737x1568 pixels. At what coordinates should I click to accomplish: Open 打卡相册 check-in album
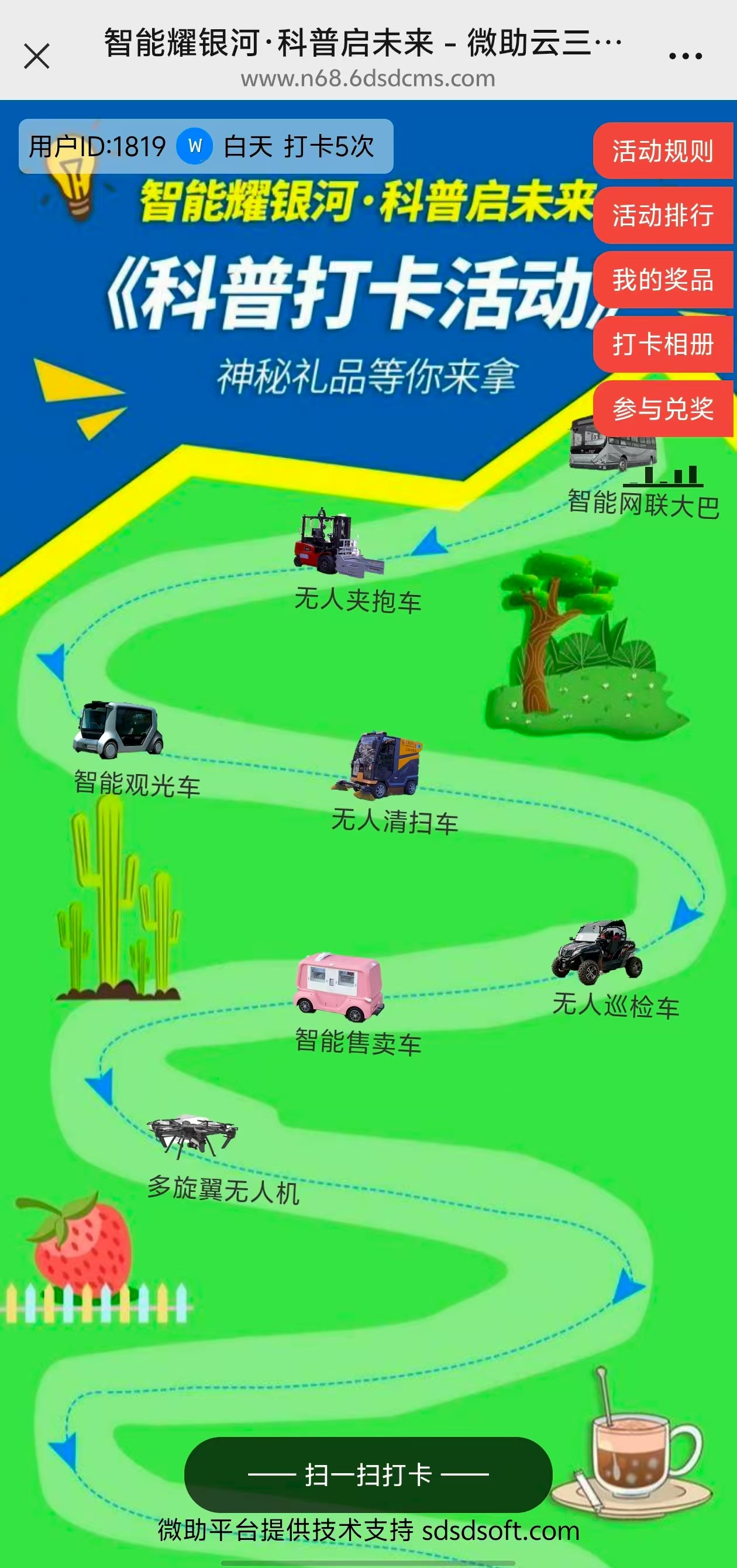point(663,345)
